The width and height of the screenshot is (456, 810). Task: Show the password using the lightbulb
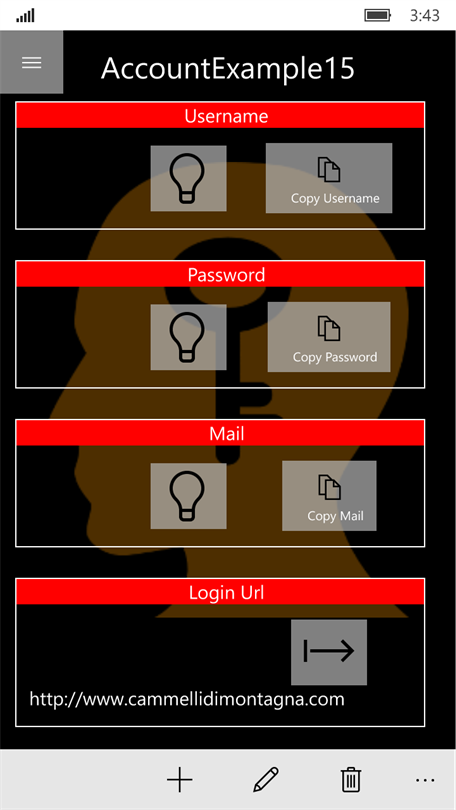pyautogui.click(x=188, y=337)
